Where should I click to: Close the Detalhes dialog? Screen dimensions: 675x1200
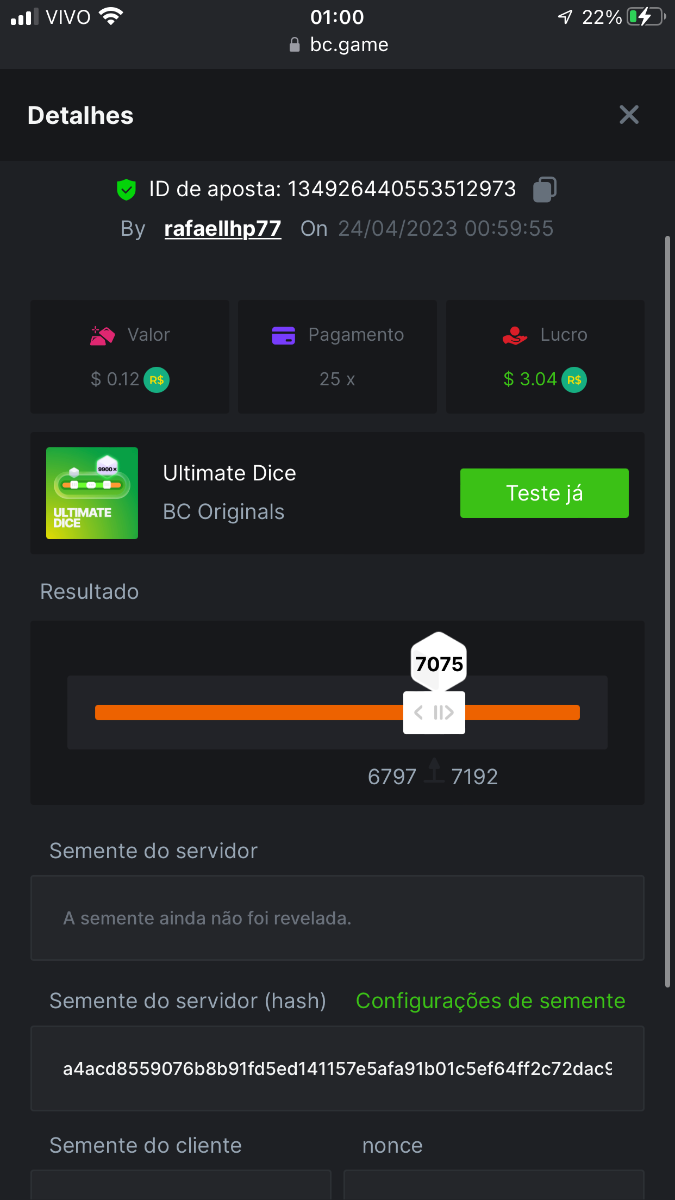tap(628, 115)
